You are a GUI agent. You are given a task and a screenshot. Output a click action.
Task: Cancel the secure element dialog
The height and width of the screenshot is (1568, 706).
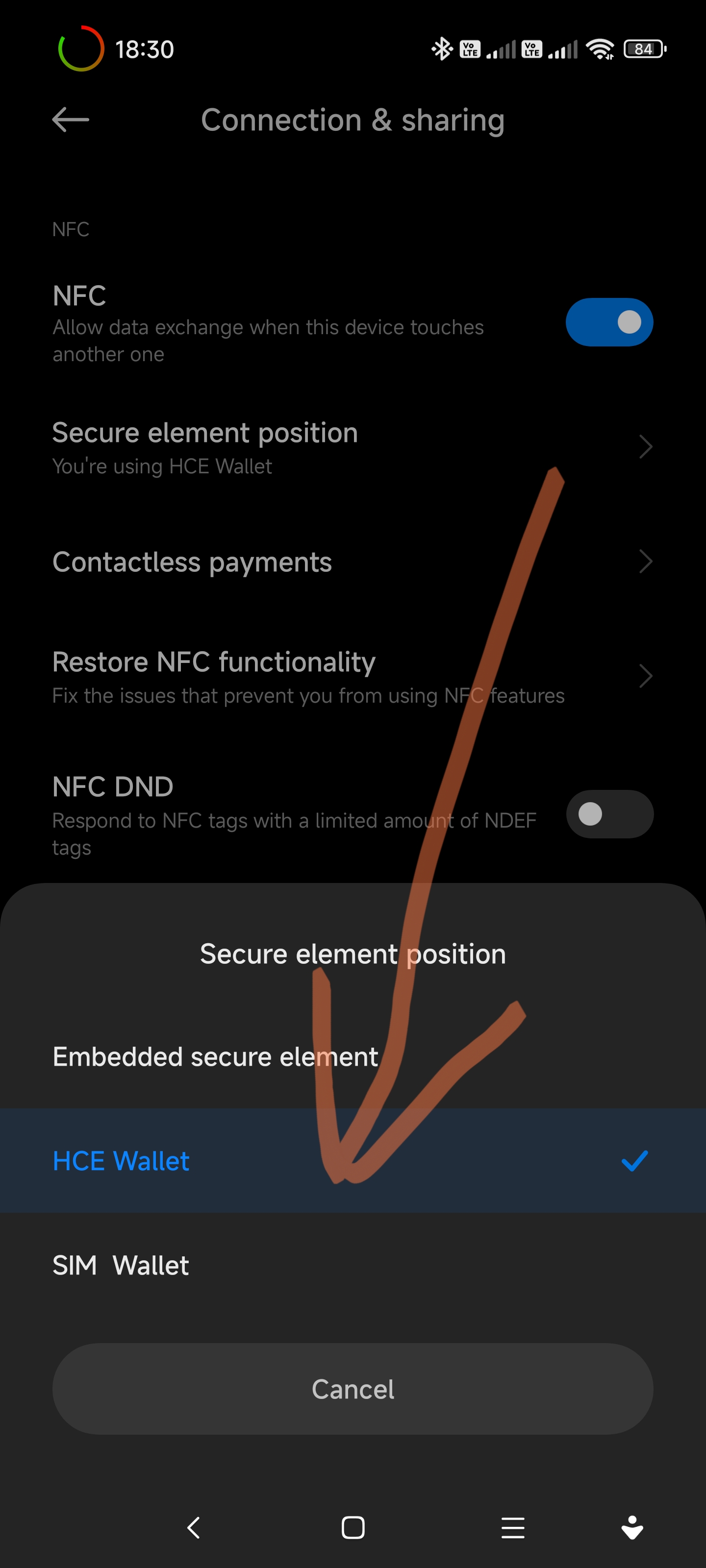353,1389
